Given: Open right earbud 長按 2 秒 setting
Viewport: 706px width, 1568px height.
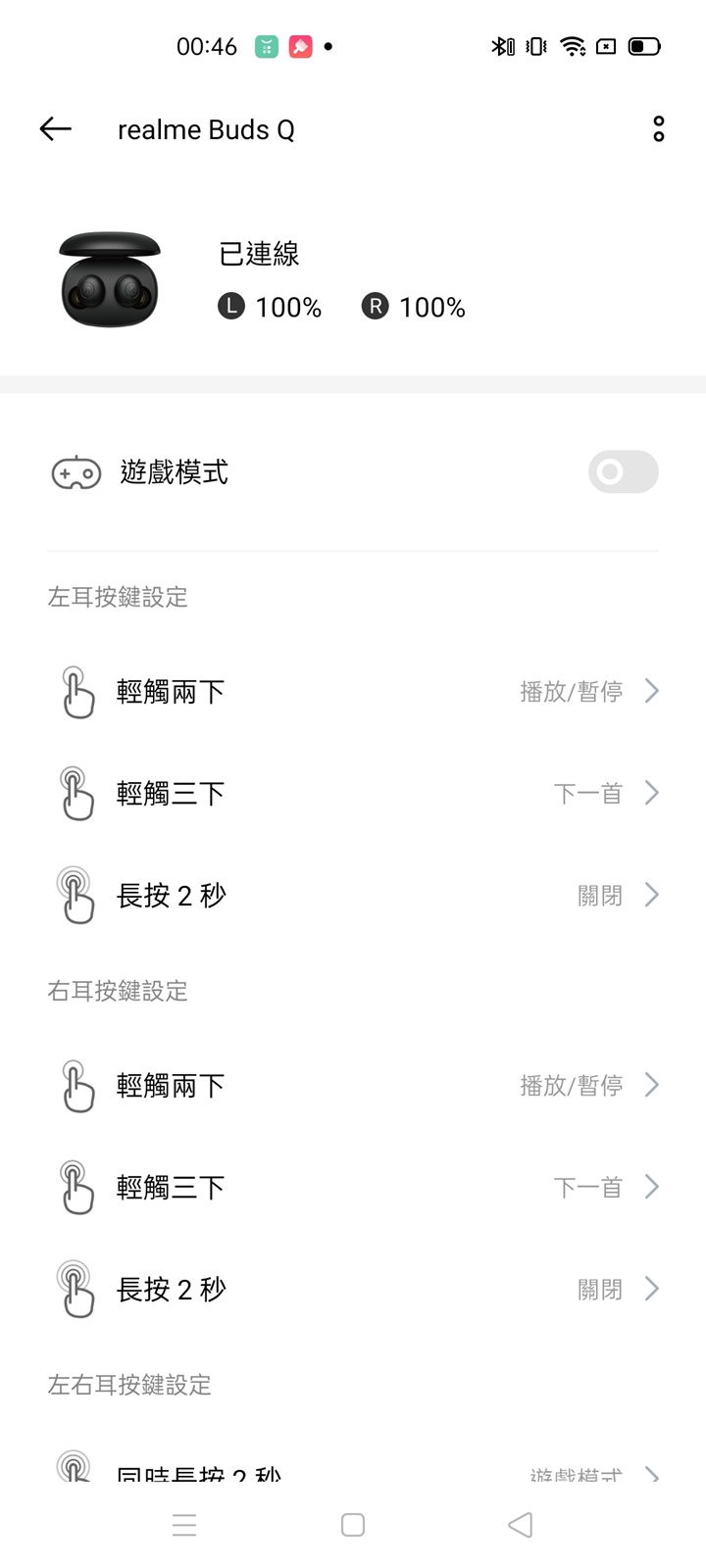Looking at the screenshot, I should (353, 1290).
